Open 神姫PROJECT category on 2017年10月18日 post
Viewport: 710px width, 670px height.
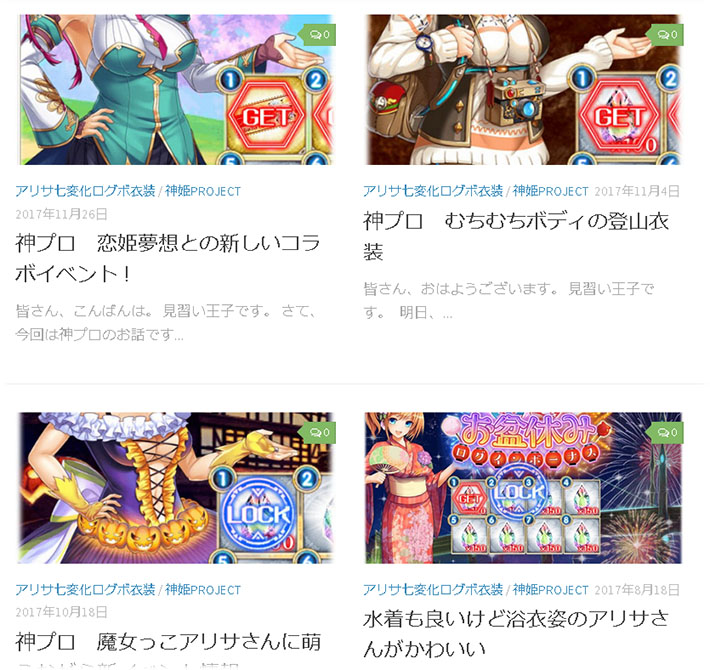click(x=202, y=589)
